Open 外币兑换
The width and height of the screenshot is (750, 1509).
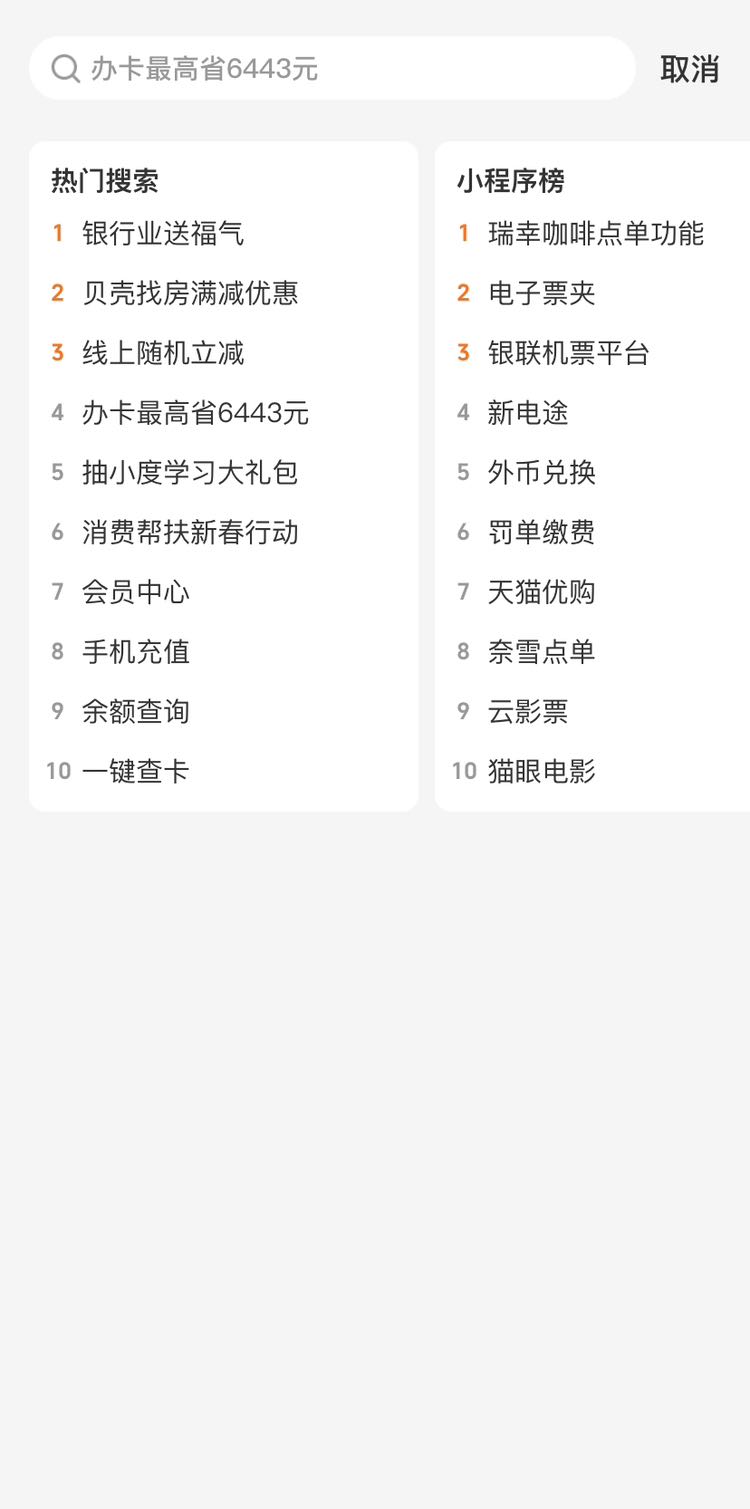point(542,472)
